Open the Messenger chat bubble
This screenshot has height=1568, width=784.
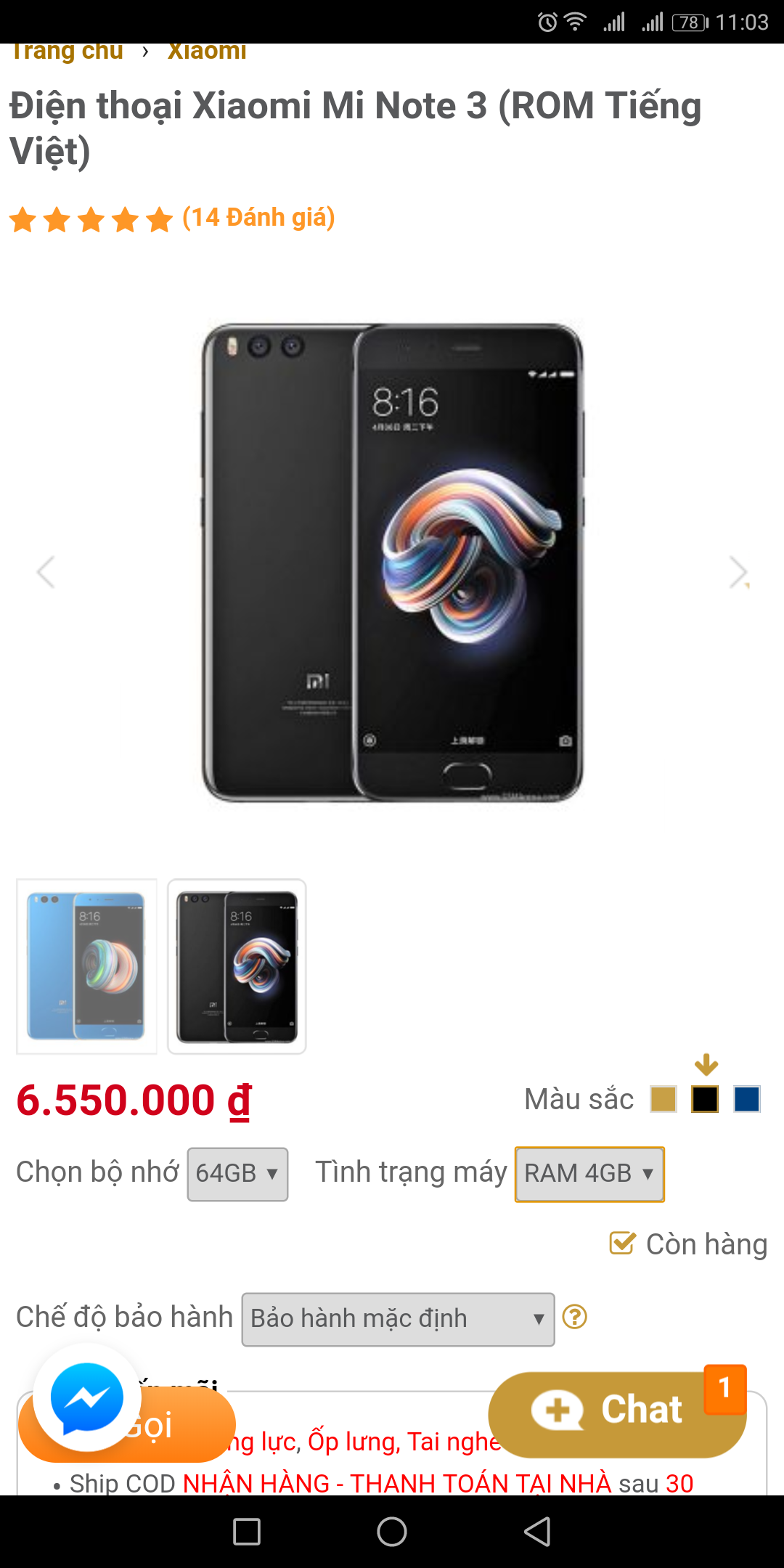[87, 1397]
